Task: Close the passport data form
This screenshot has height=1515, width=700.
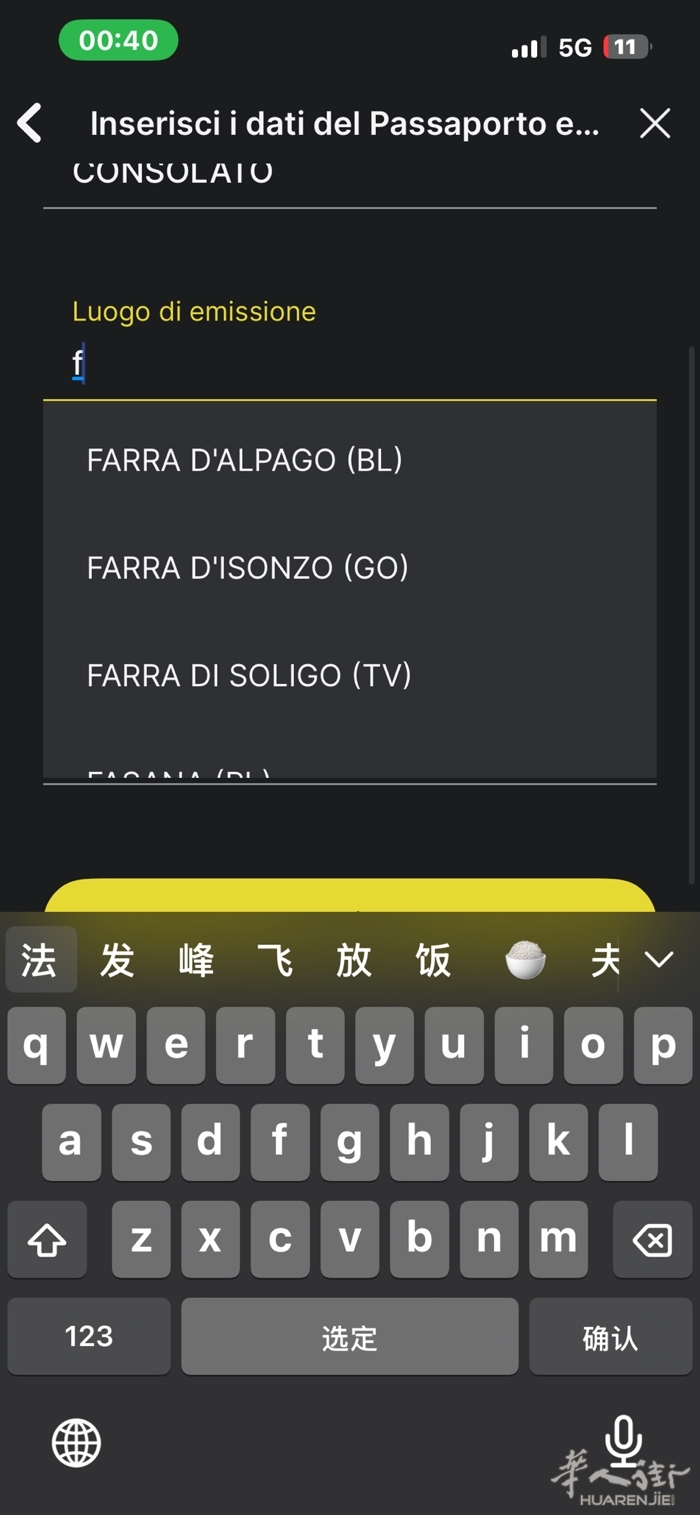Action: pos(655,123)
